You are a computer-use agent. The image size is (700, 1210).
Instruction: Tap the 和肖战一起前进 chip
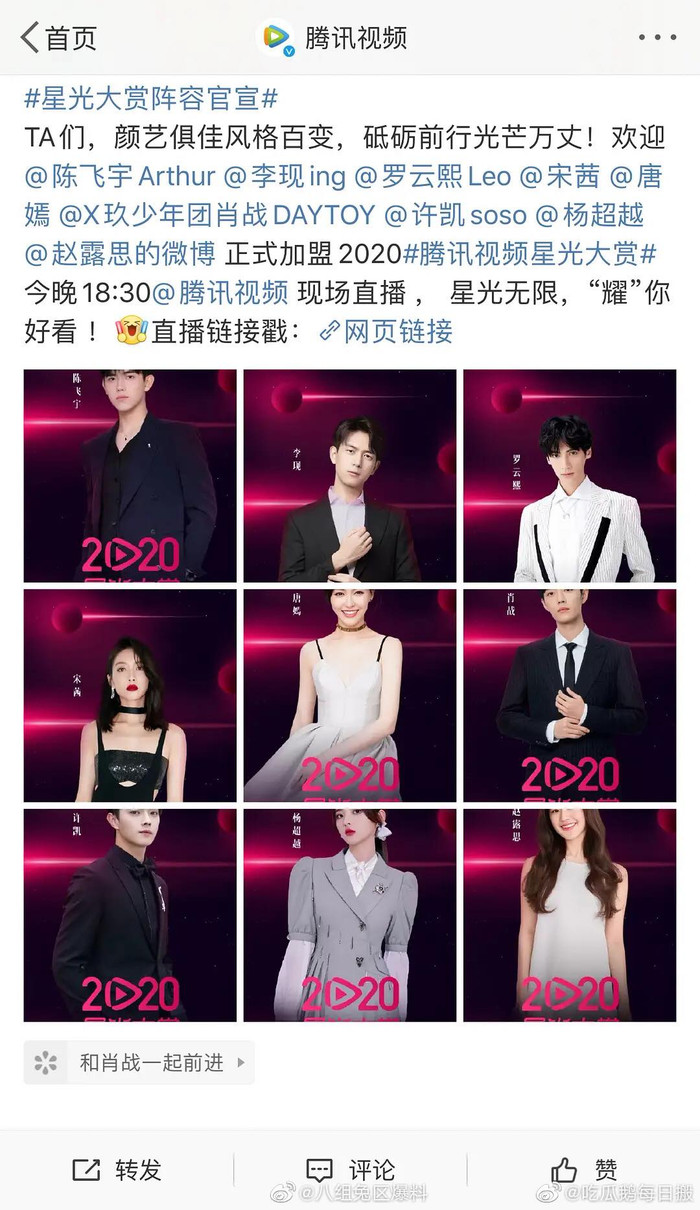[x=139, y=1062]
